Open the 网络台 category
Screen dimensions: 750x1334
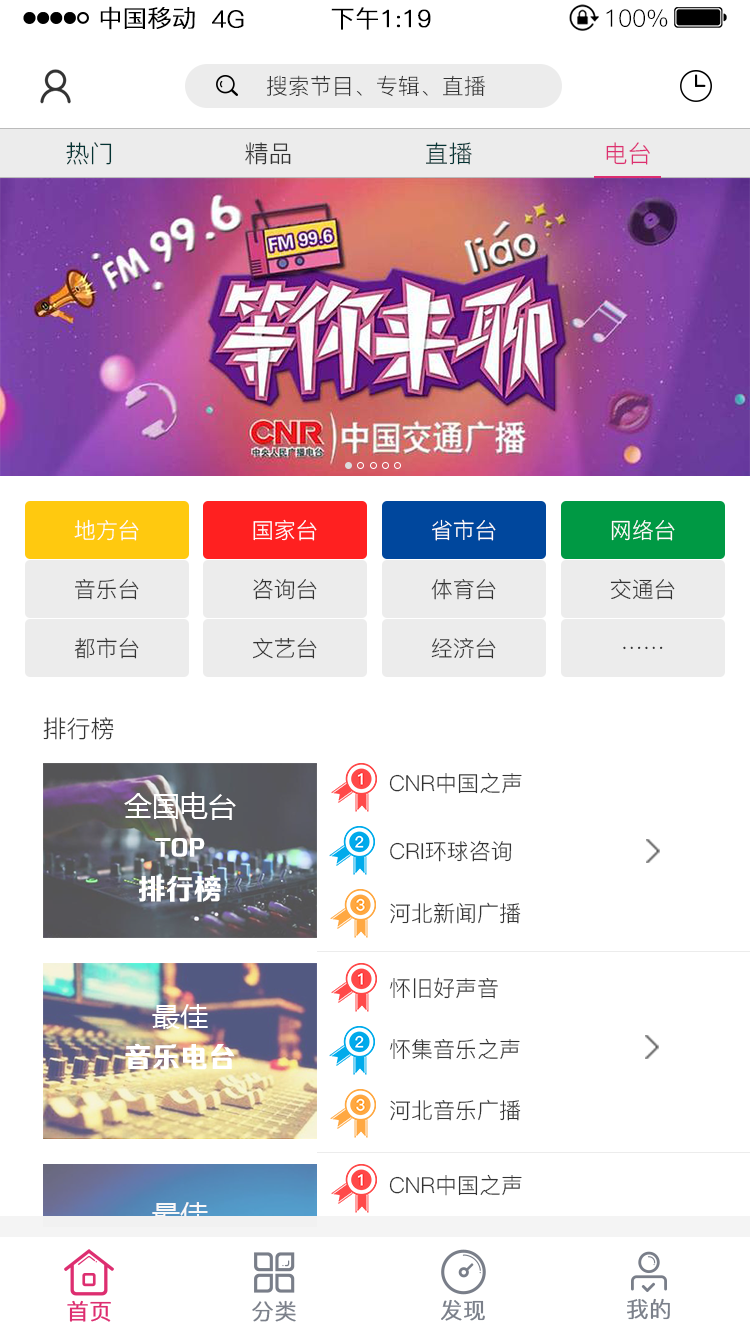point(643,530)
